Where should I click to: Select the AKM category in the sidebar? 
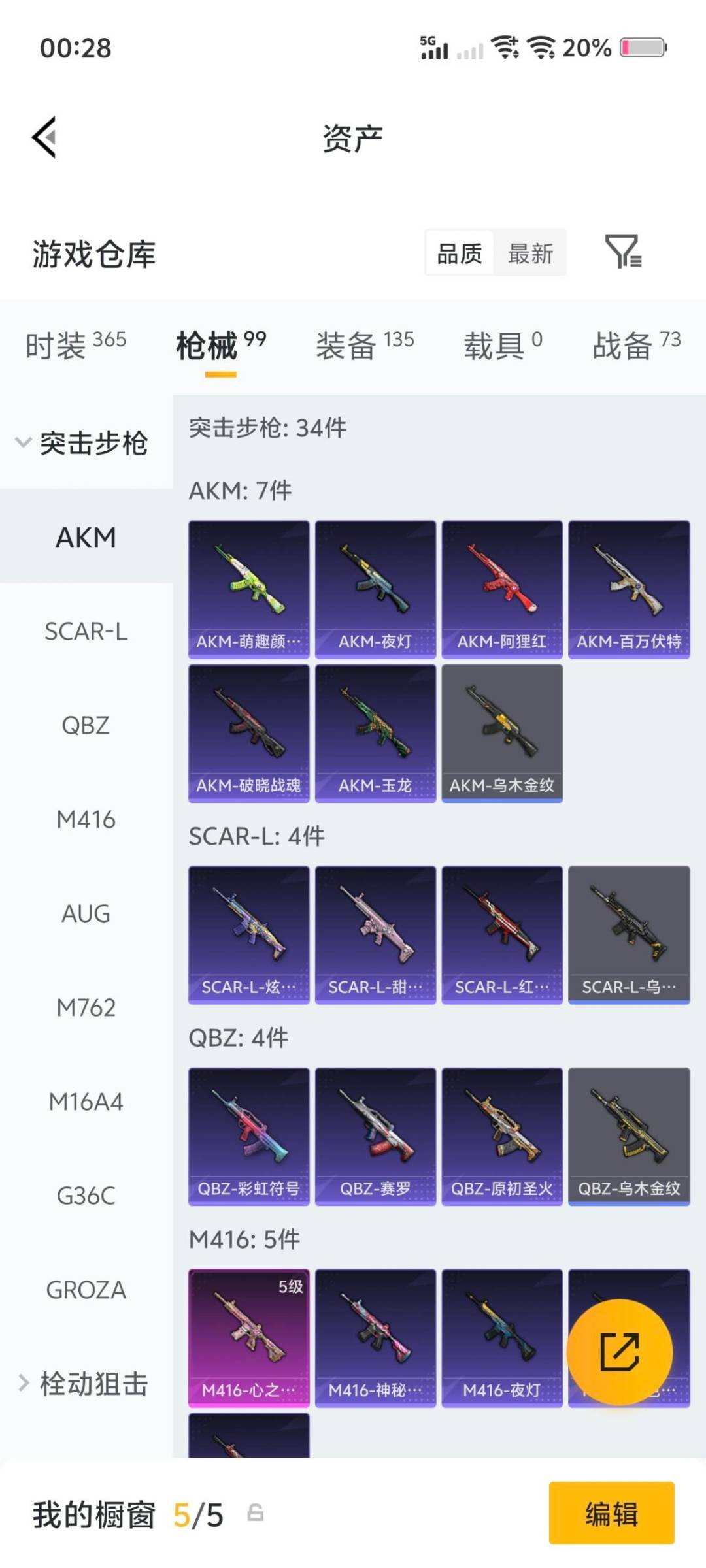(x=87, y=538)
